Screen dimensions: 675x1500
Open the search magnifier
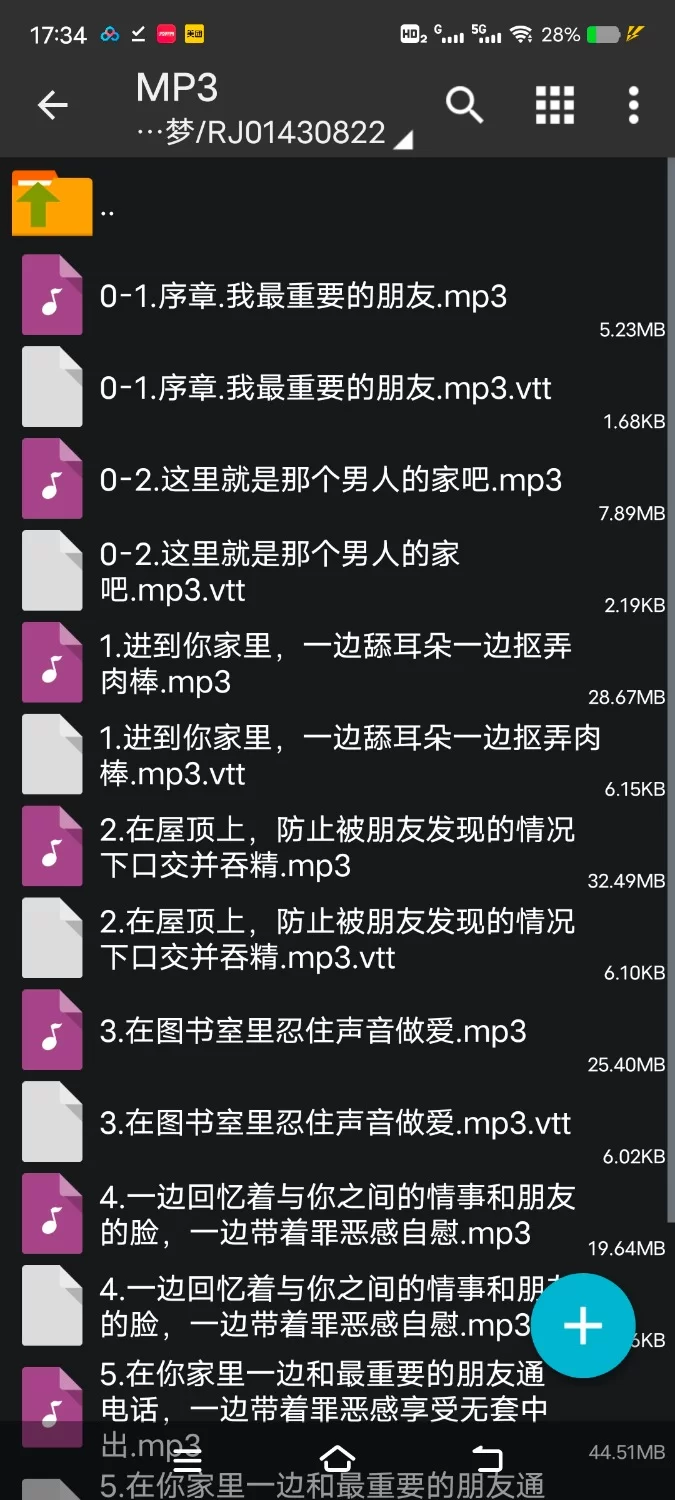pos(464,104)
